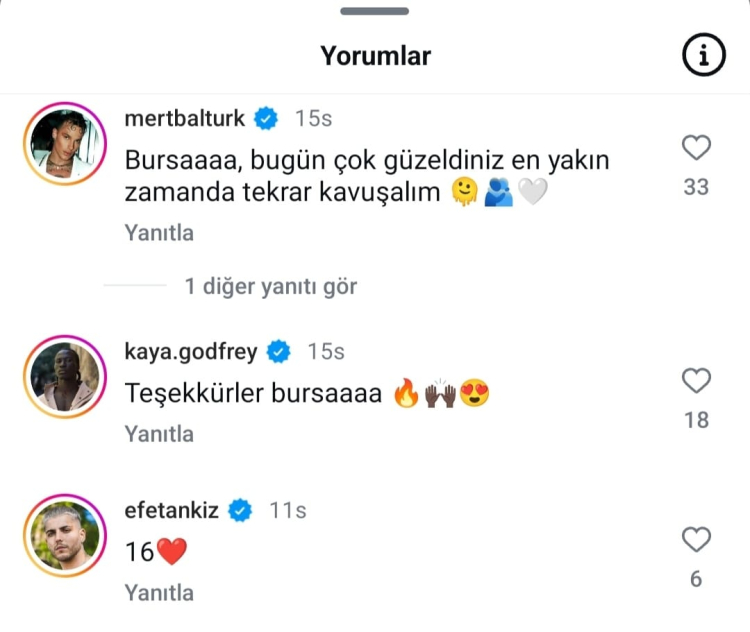Open efetankiz's profile picture

(64, 536)
